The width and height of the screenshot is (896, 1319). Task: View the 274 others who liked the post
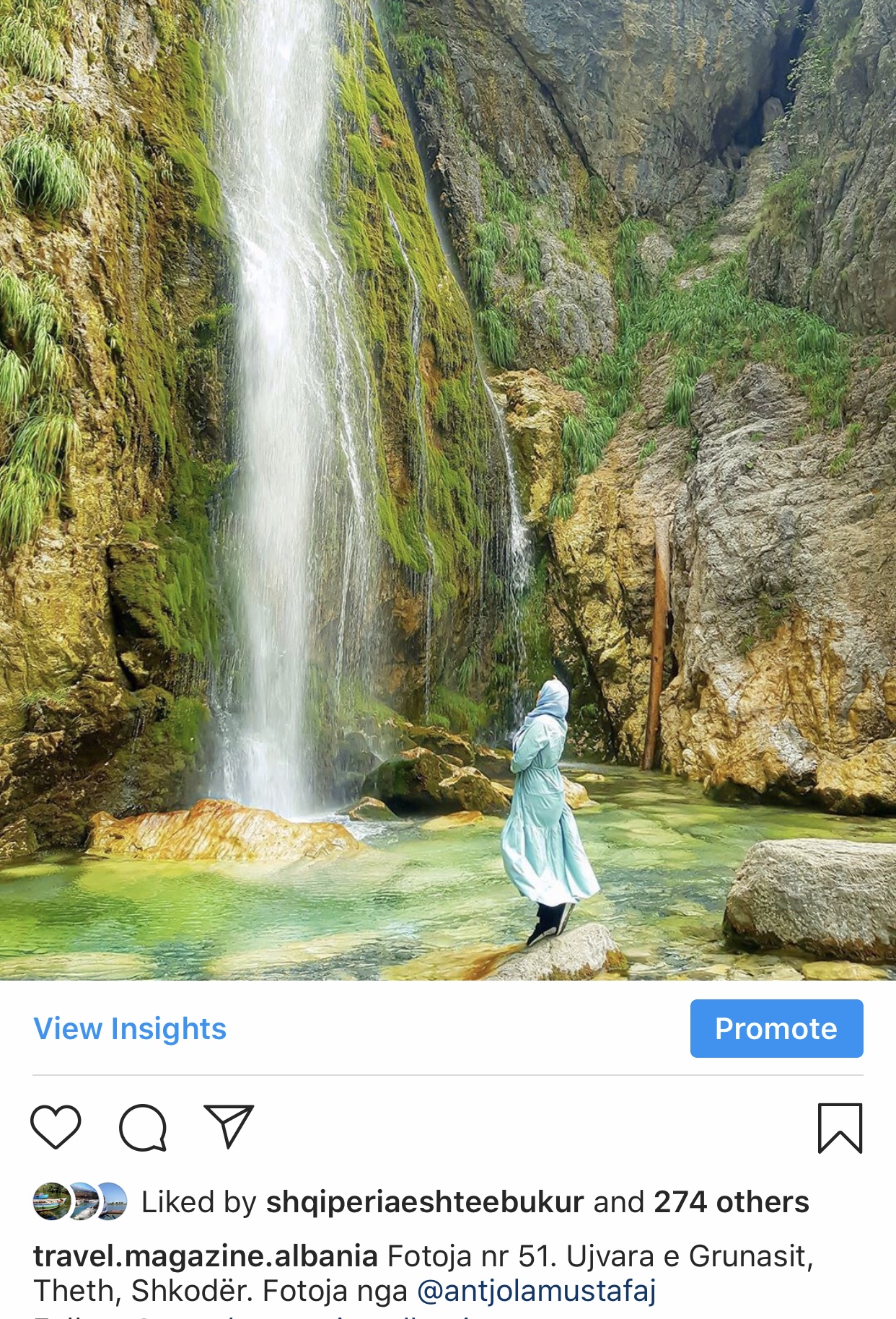(731, 1202)
